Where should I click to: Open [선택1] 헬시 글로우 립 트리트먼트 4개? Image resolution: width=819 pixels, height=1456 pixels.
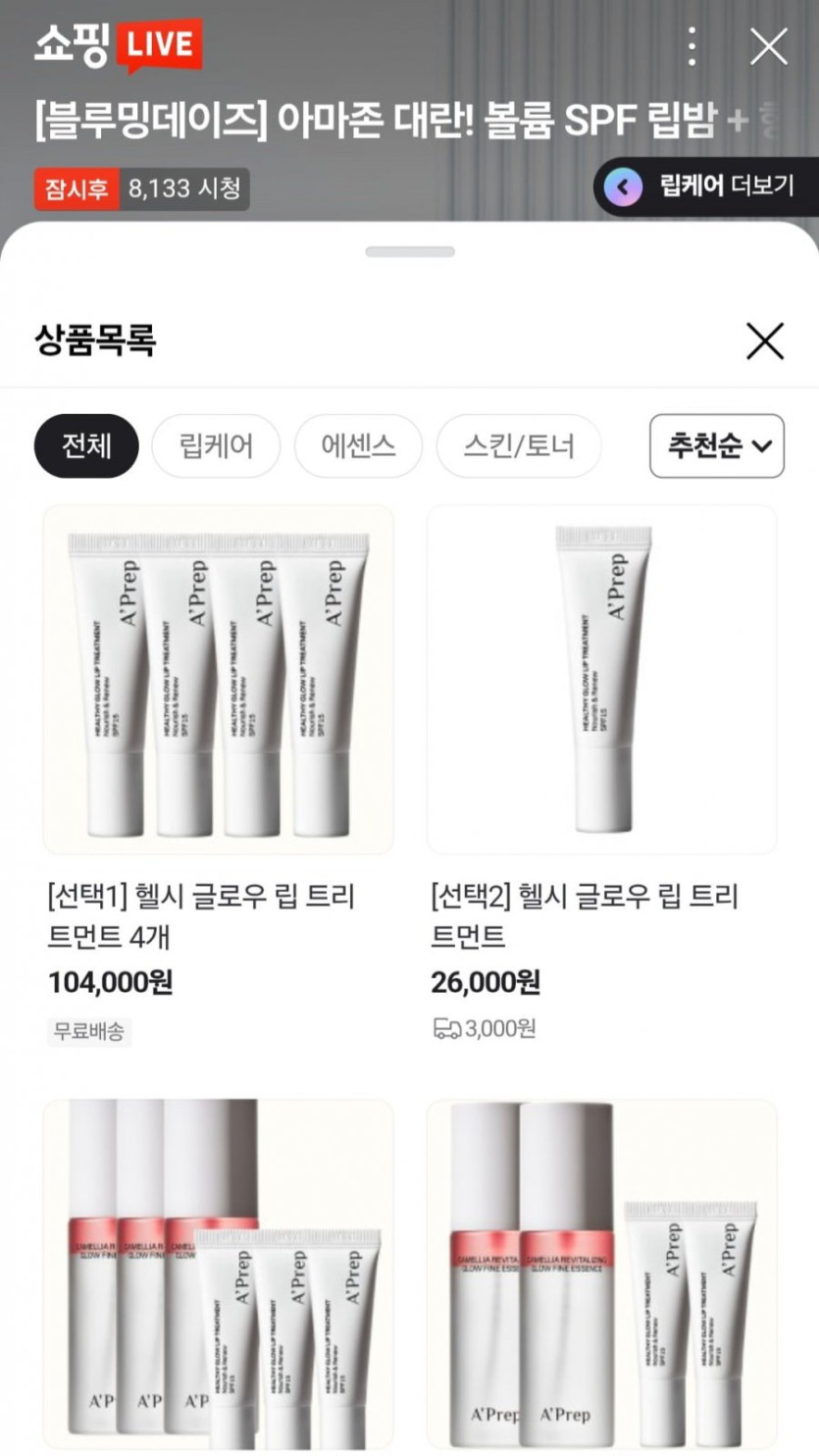coord(218,679)
